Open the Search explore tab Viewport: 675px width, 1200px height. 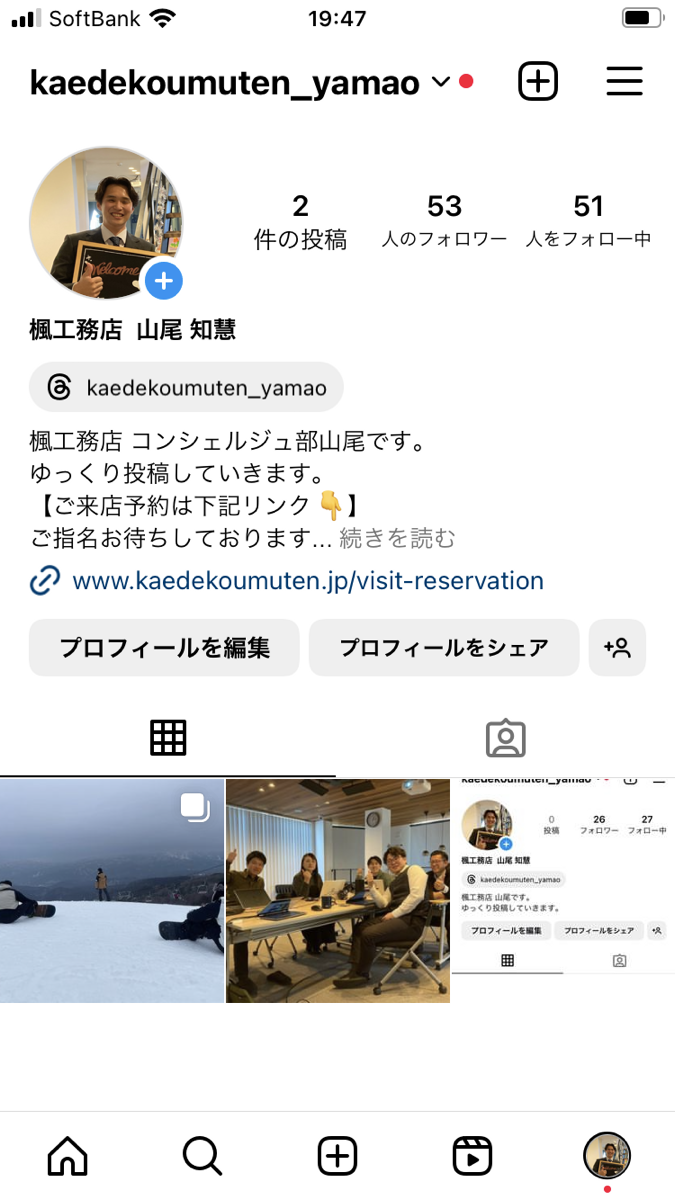(202, 1157)
